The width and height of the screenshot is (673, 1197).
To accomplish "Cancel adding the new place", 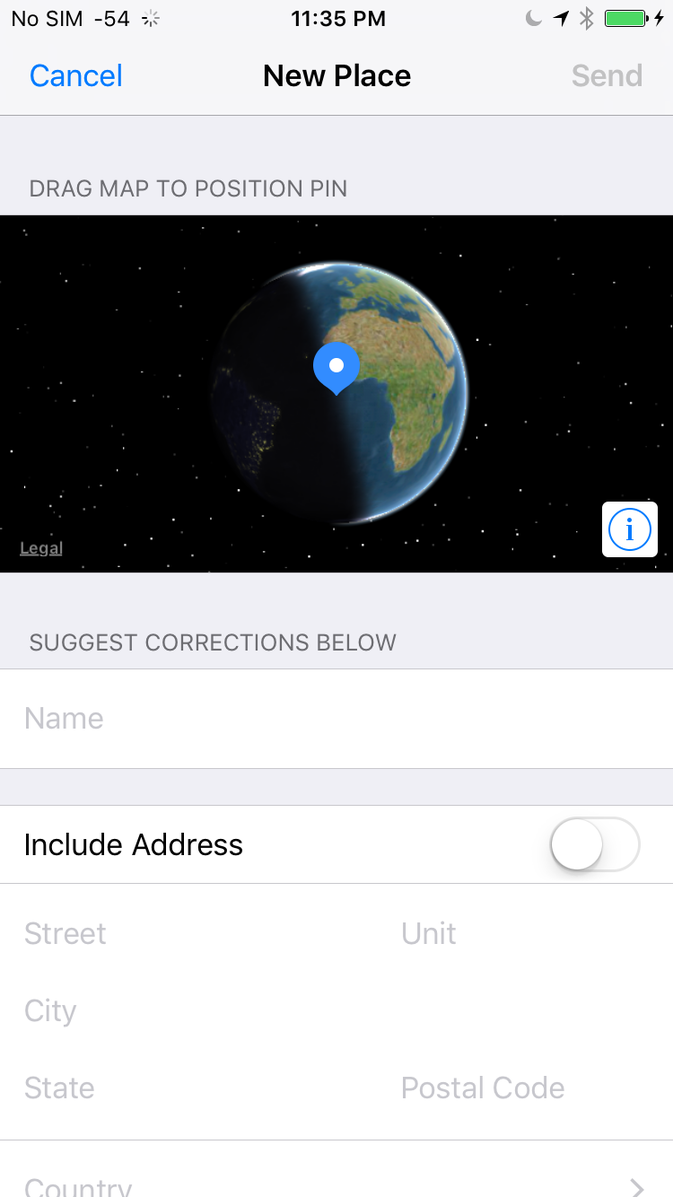I will (76, 76).
